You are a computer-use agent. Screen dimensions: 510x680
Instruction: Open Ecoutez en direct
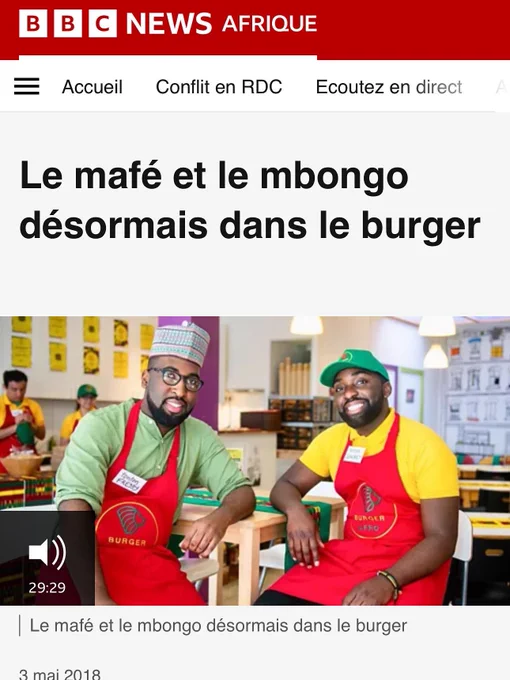tap(389, 87)
